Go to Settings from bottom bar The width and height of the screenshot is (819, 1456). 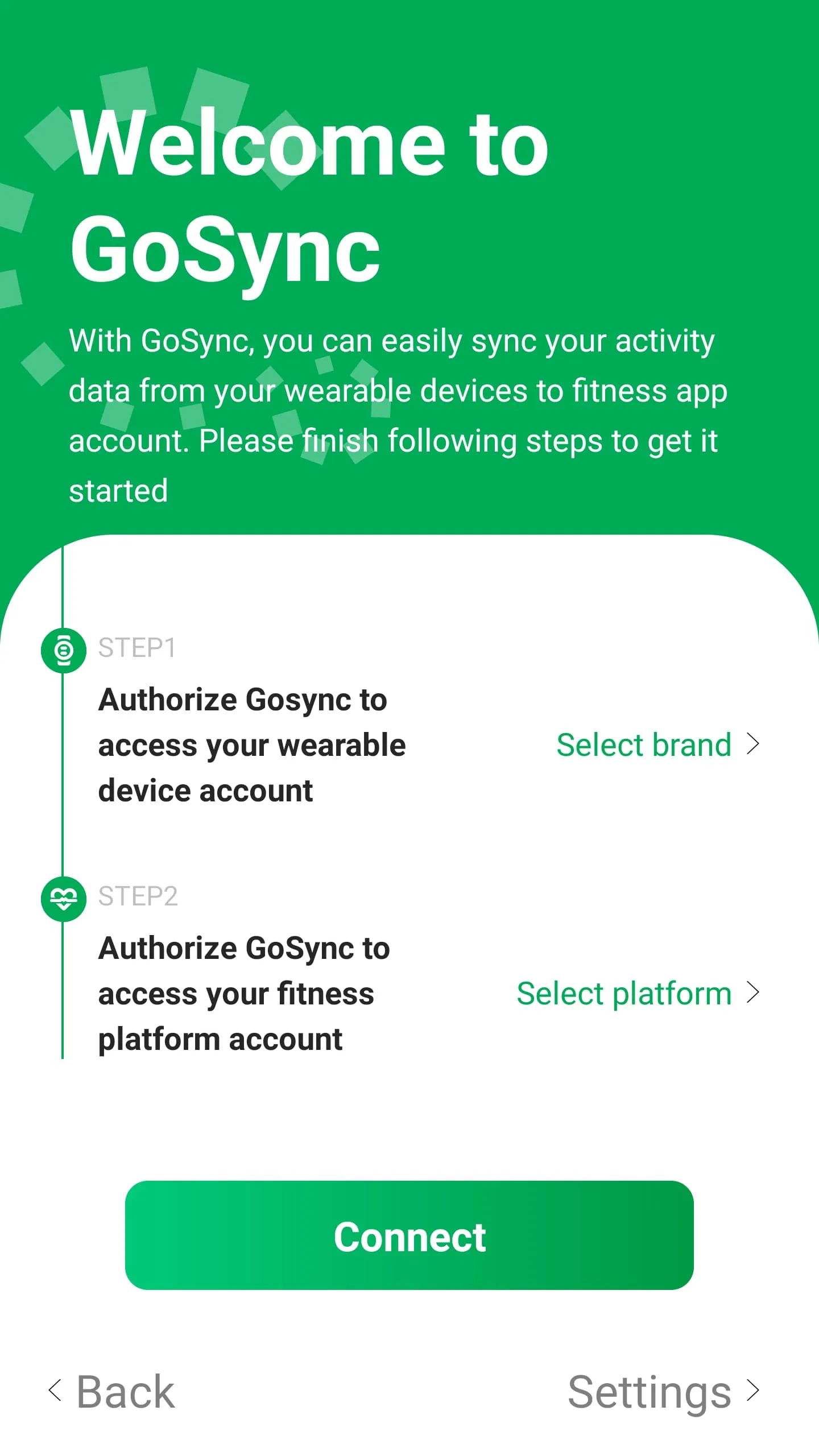tap(648, 1391)
